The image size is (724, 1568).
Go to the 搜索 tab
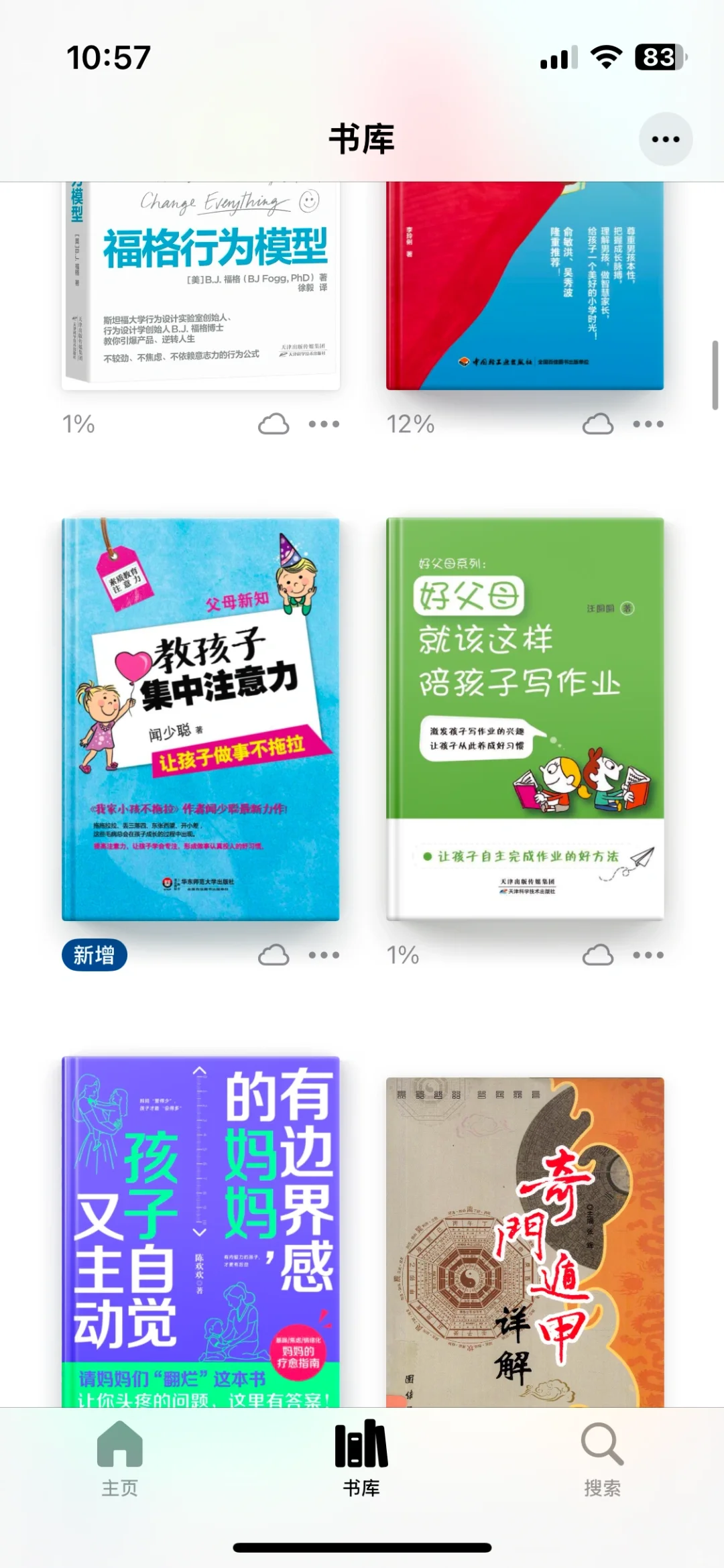coord(602,1459)
